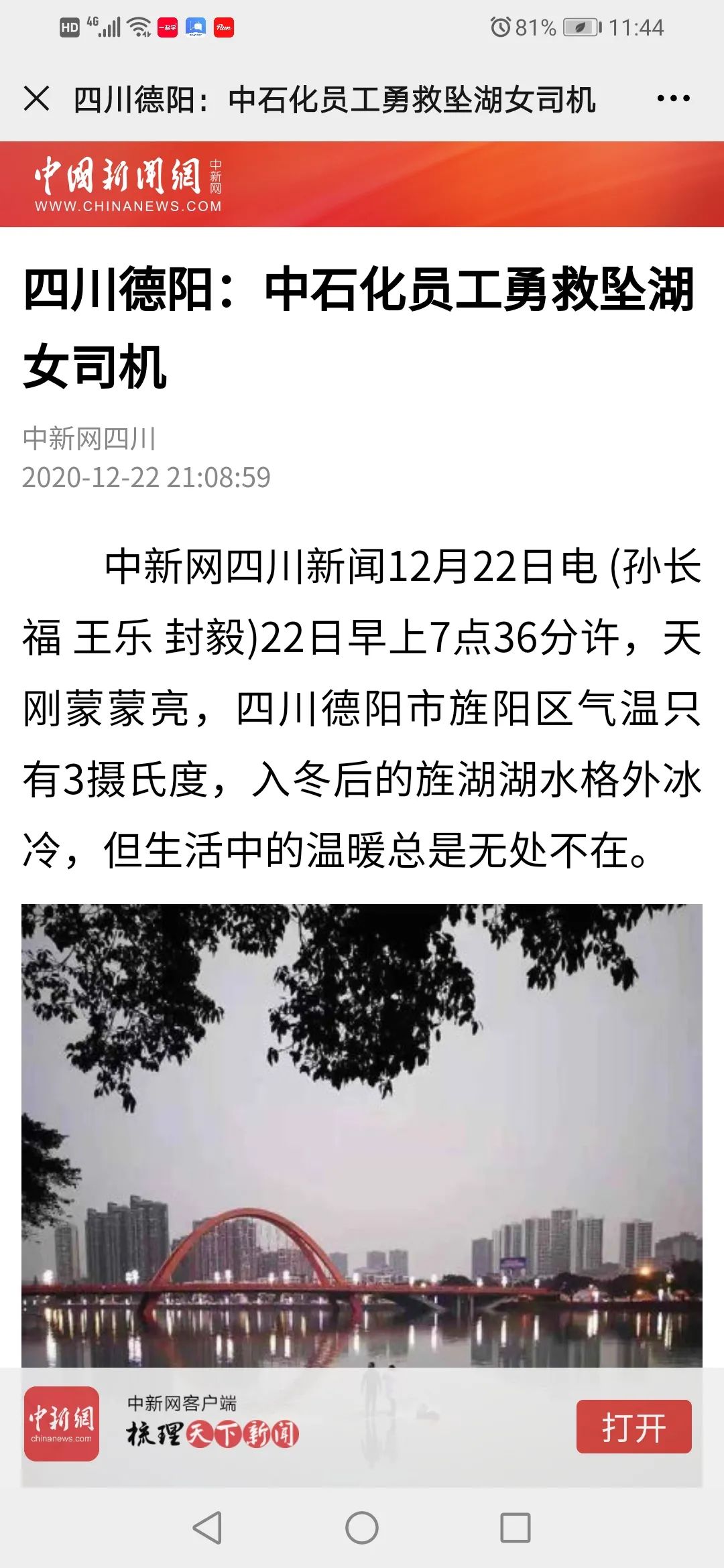The image size is (724, 1568).
Task: Close the article page with the X
Action: (x=37, y=99)
